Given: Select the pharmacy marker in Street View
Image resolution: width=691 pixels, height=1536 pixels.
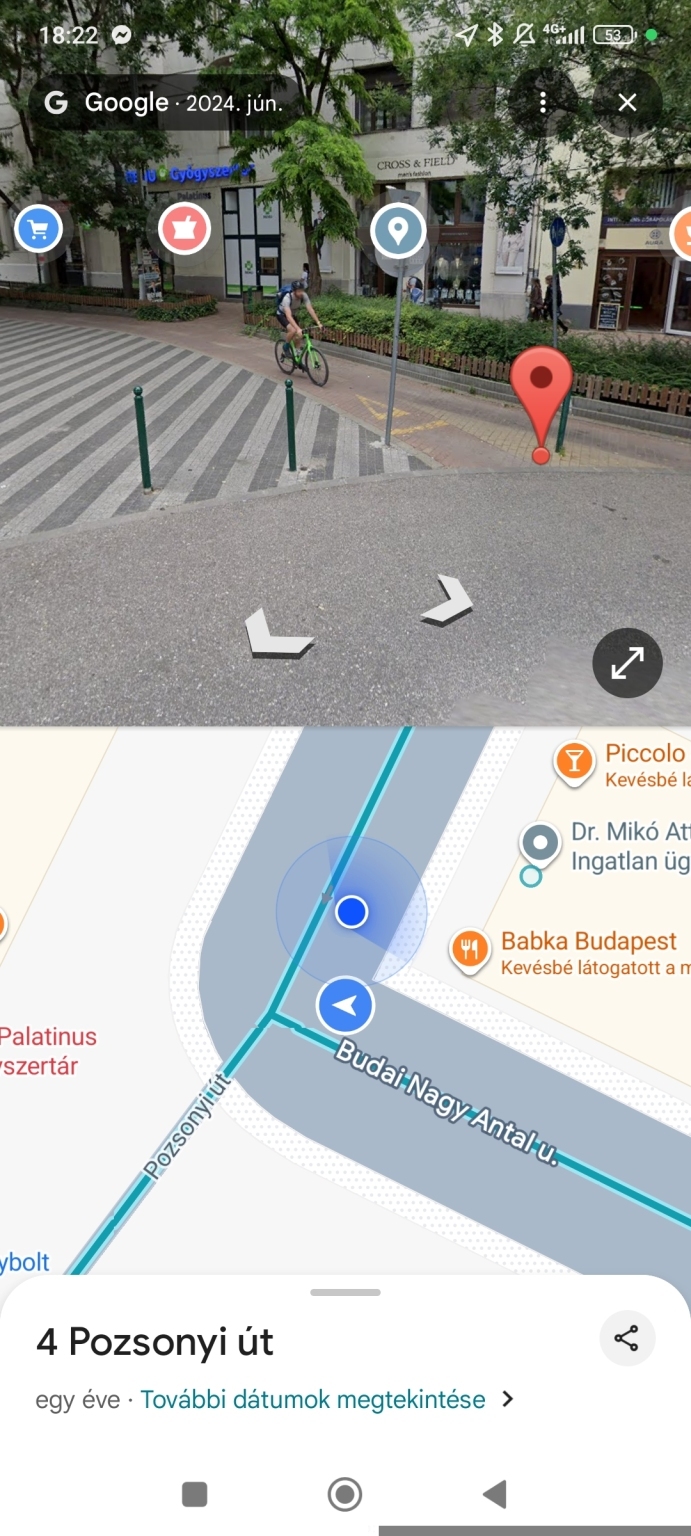Looking at the screenshot, I should pos(185,230).
